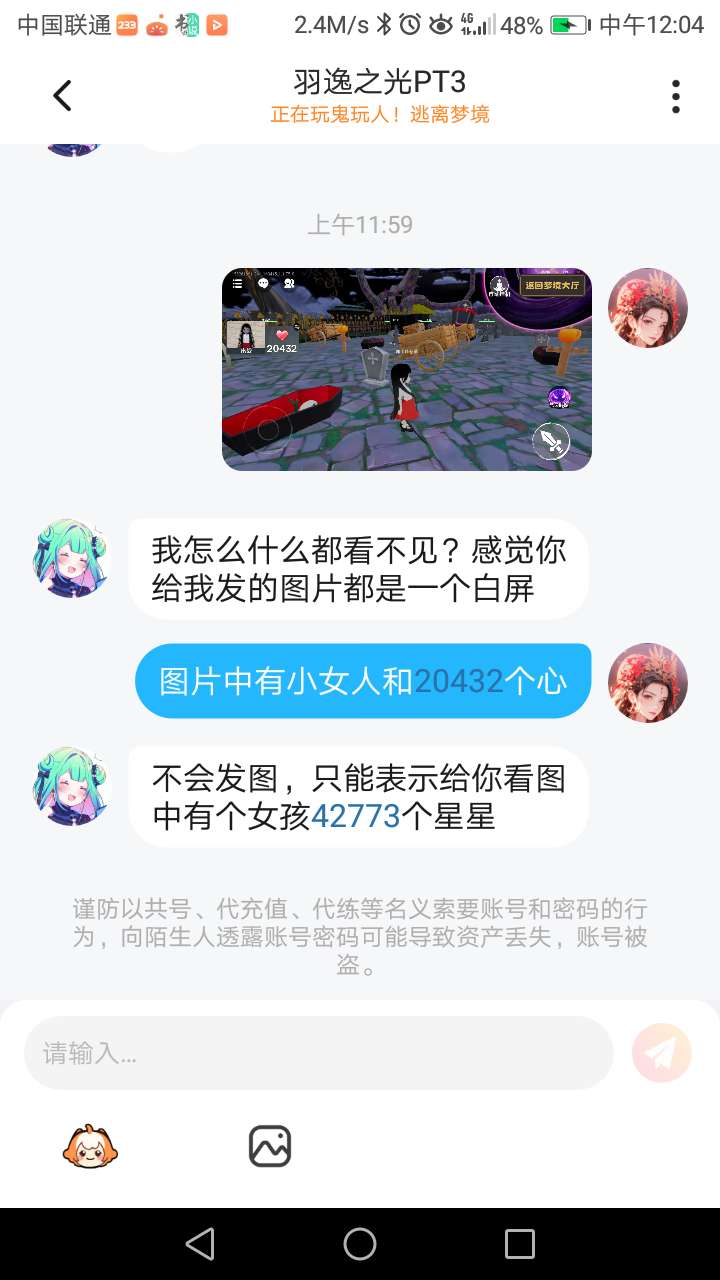
Task: Send the message with paper plane button
Action: tap(662, 1053)
